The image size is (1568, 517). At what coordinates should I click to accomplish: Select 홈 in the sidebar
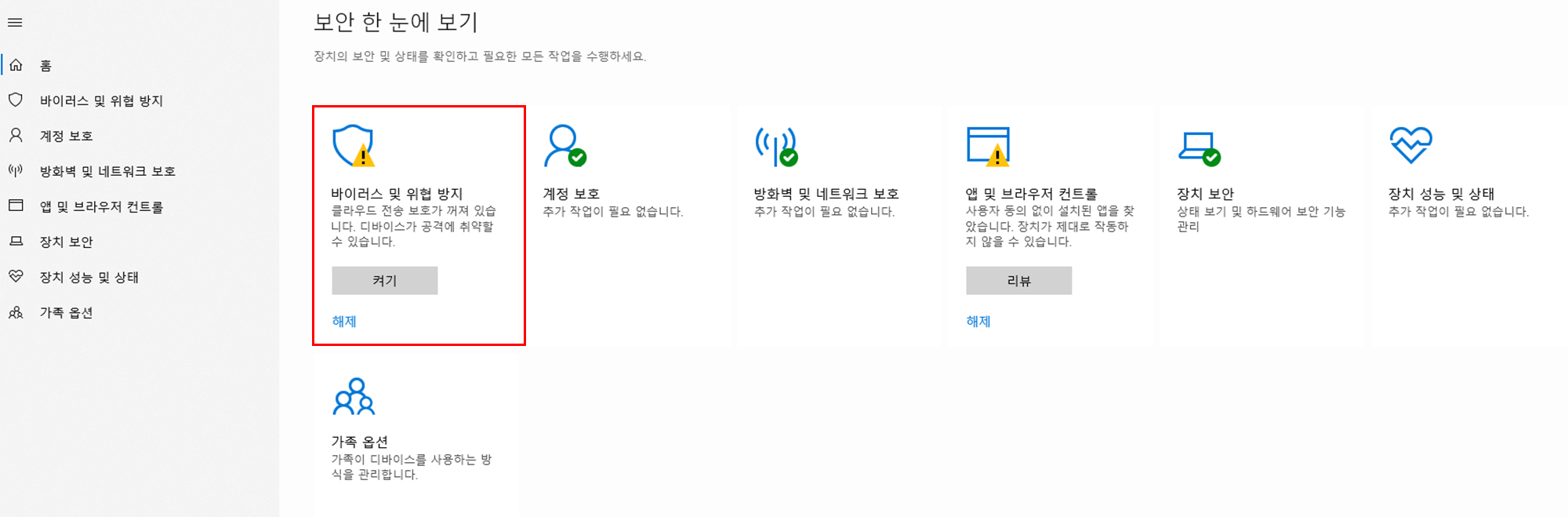point(45,66)
